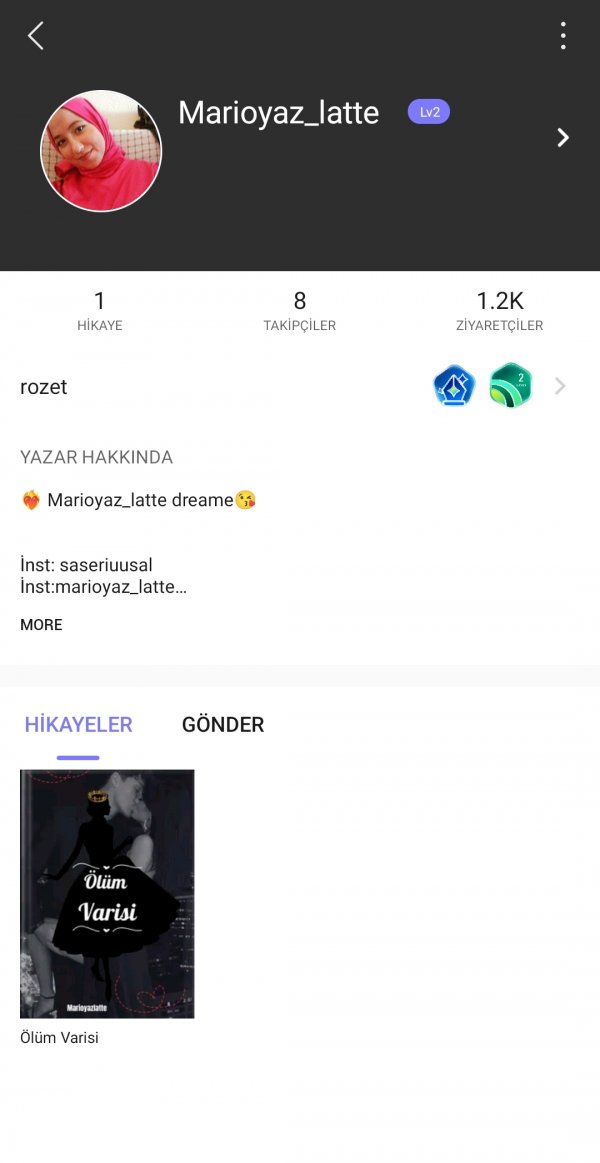The height and width of the screenshot is (1163, 600).
Task: View Marioyaz_latte's profile picture
Action: (x=101, y=151)
